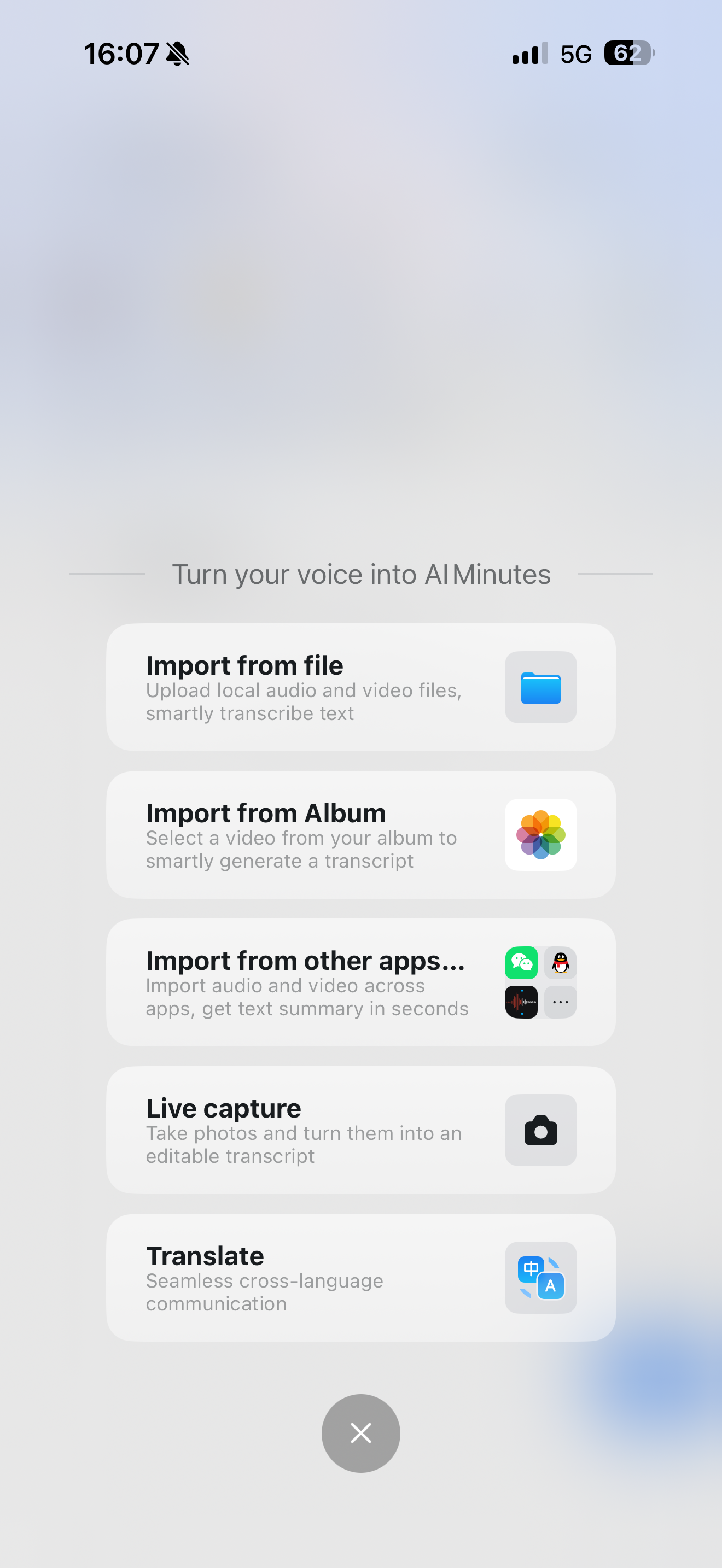722x1568 pixels.
Task: Open Import from other apps
Action: click(360, 982)
